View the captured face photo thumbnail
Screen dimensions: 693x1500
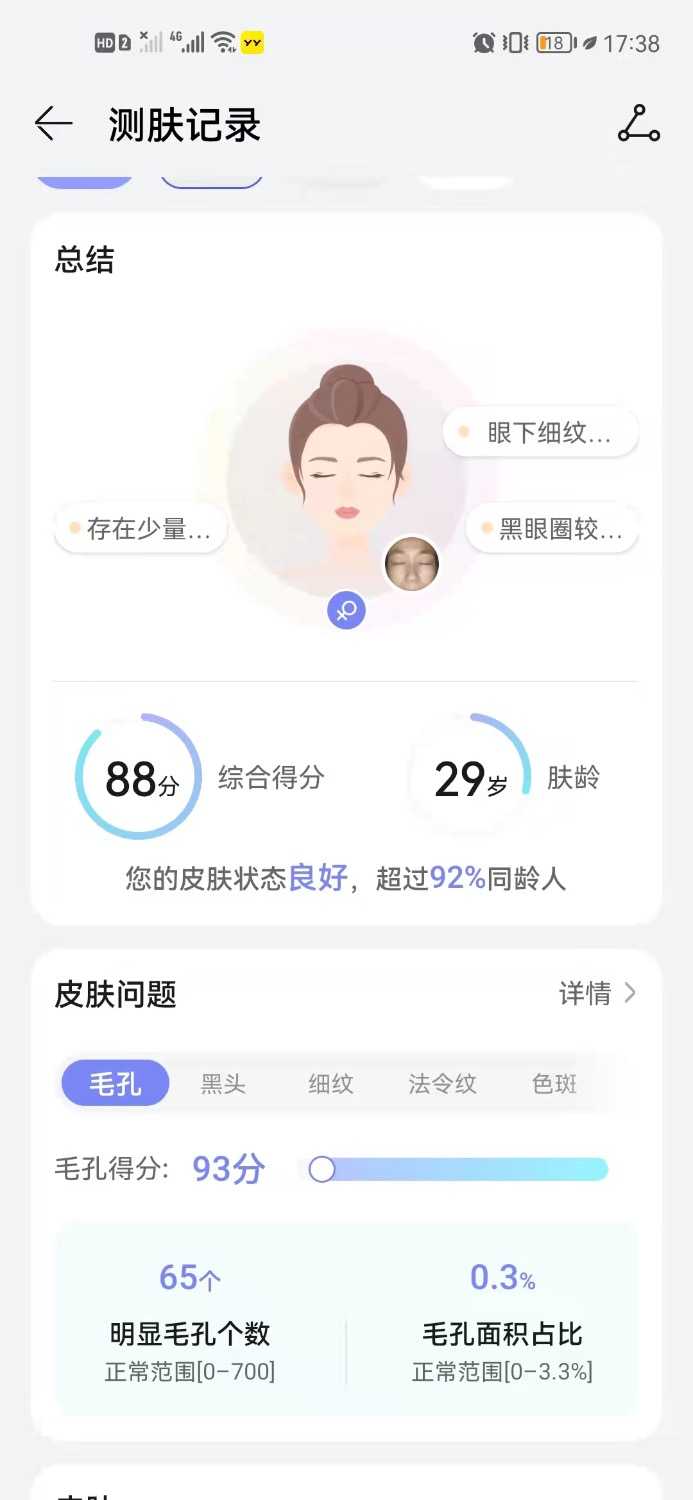coord(412,563)
